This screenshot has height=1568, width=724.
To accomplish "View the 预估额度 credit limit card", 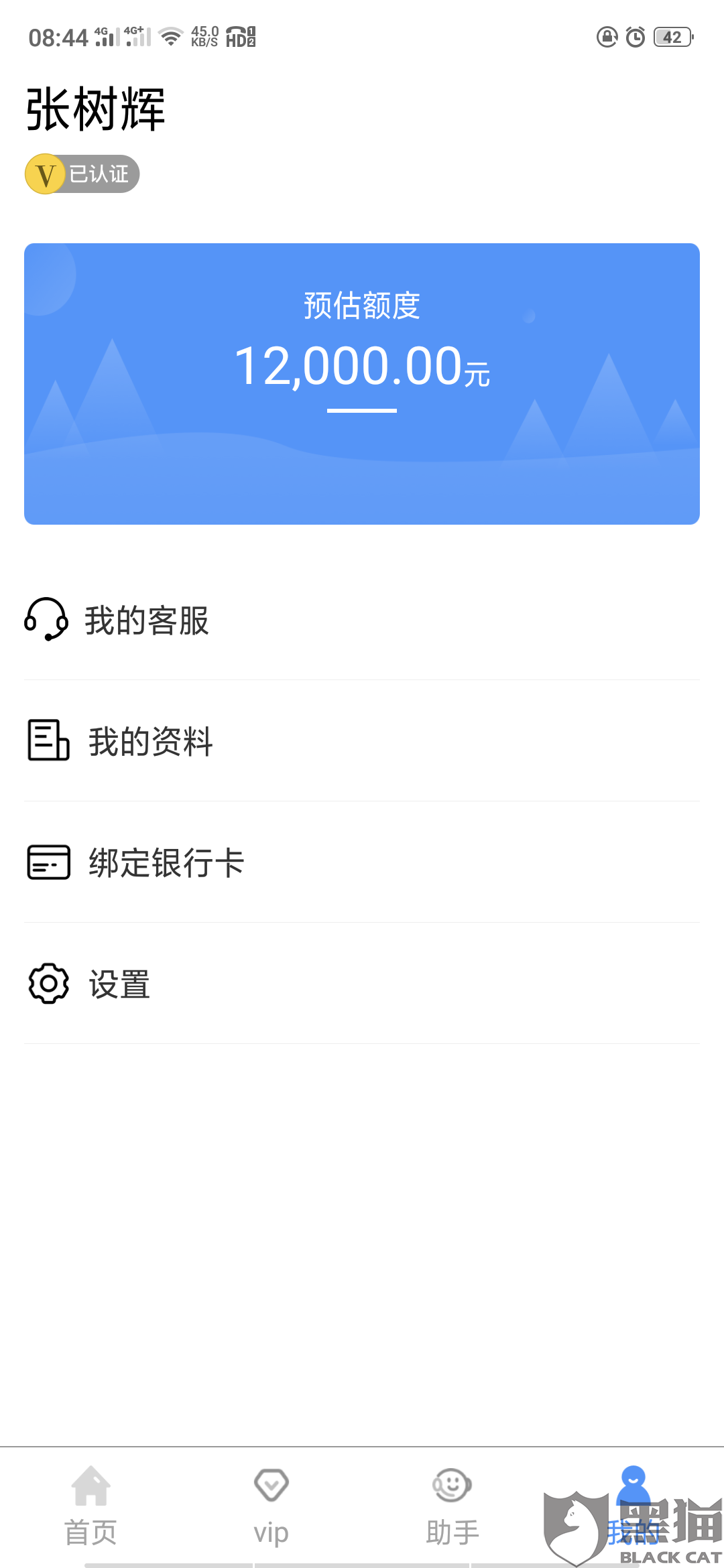I will pyautogui.click(x=362, y=384).
